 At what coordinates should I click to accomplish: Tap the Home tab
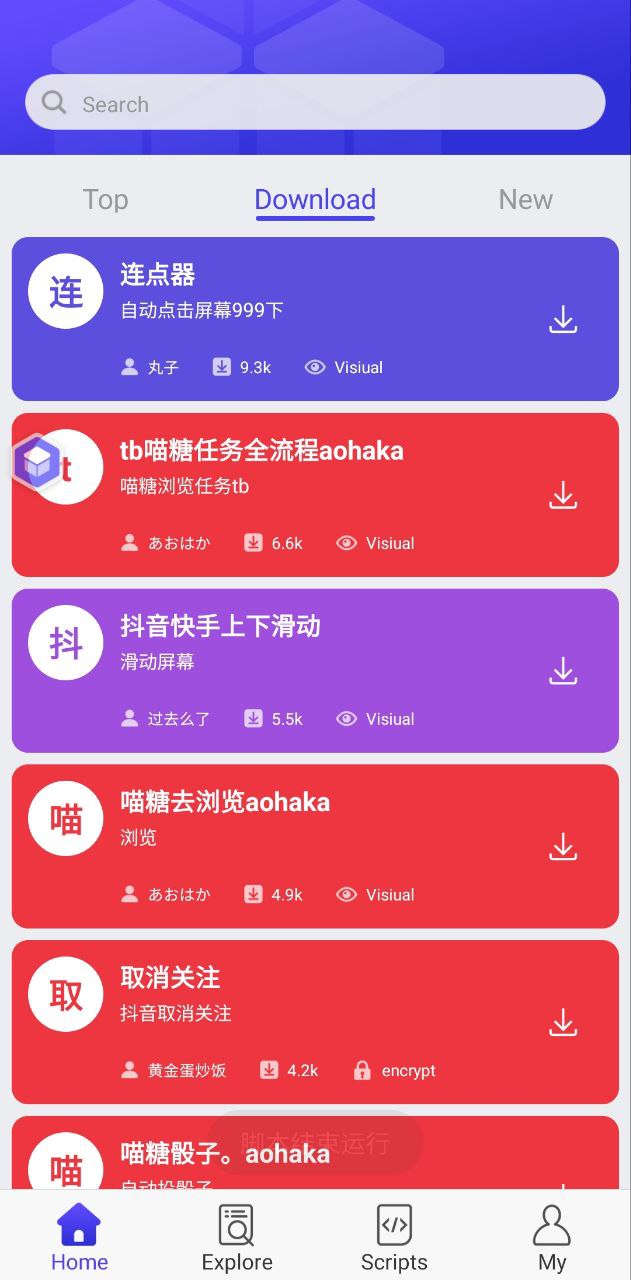[79, 1238]
